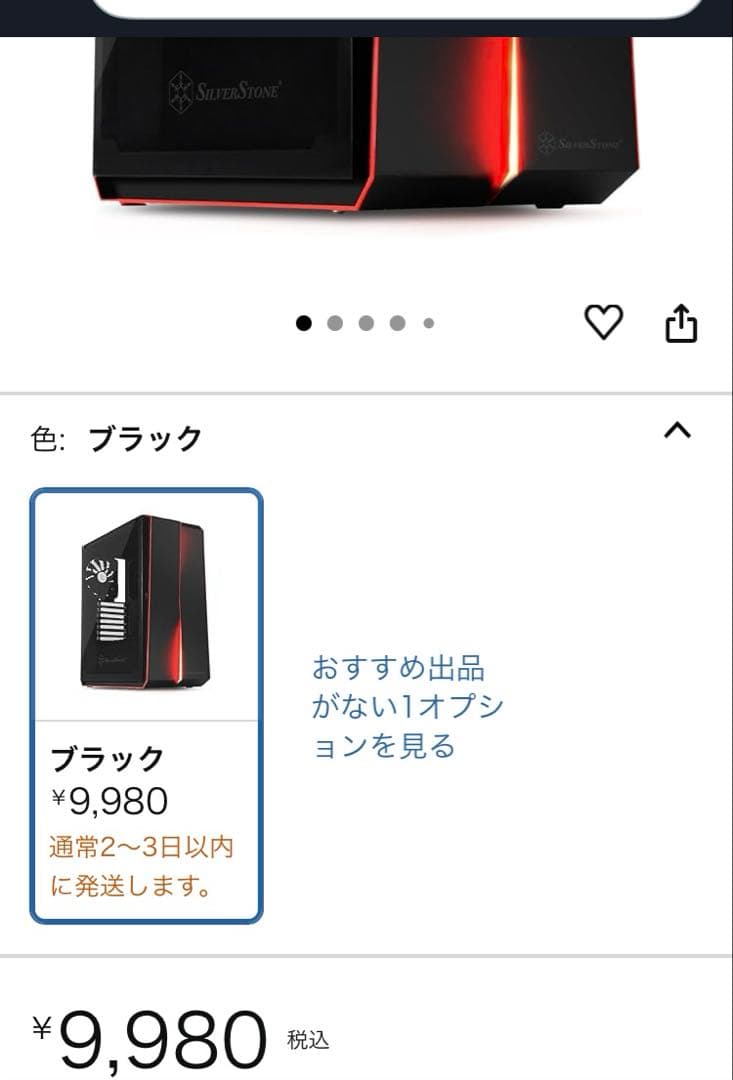Screen dimensions: 733x1080
Task: Select the fifth carousel dot
Action: (x=429, y=322)
